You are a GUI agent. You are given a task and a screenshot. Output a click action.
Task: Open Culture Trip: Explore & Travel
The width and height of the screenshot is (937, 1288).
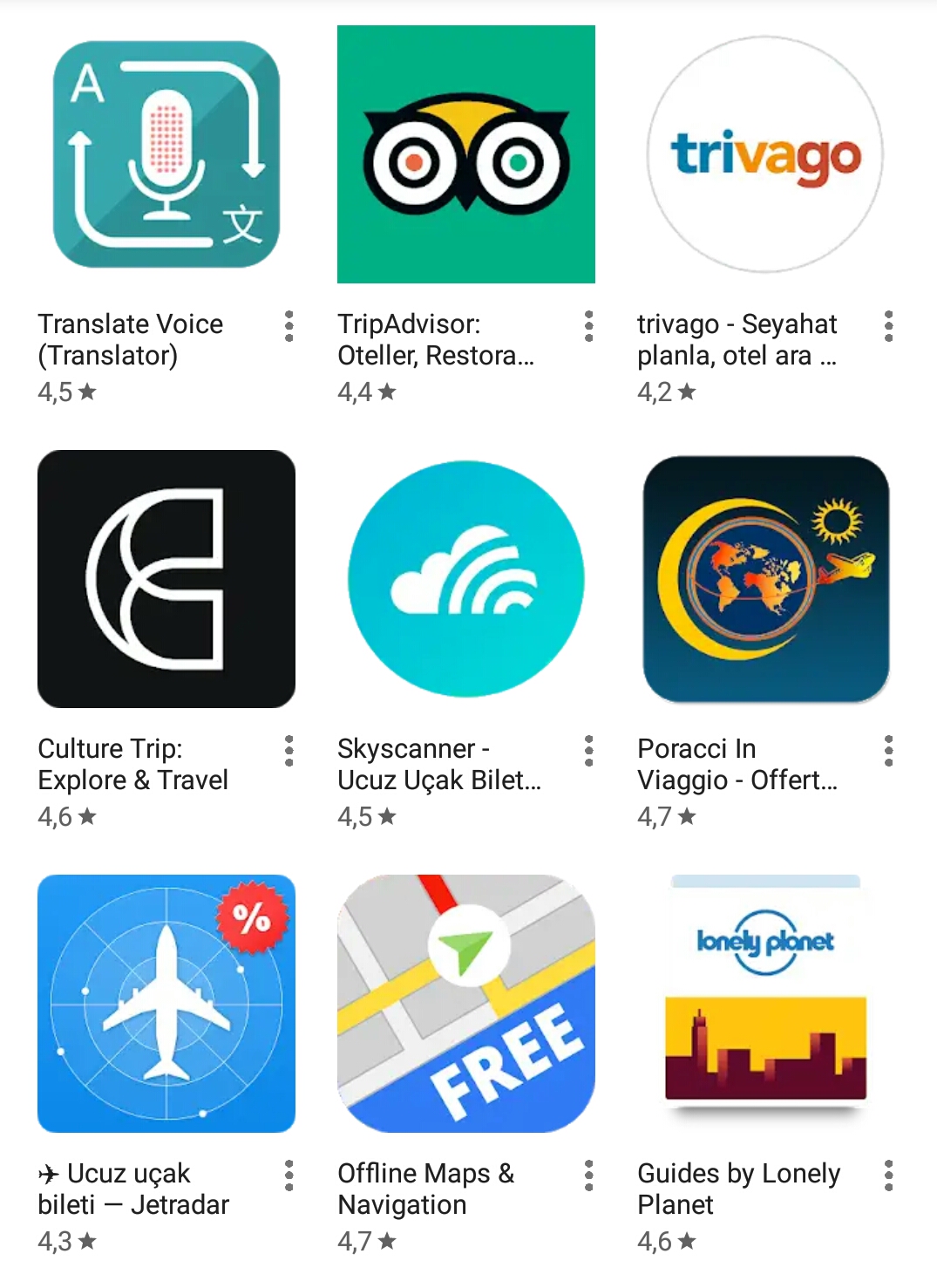pos(166,578)
